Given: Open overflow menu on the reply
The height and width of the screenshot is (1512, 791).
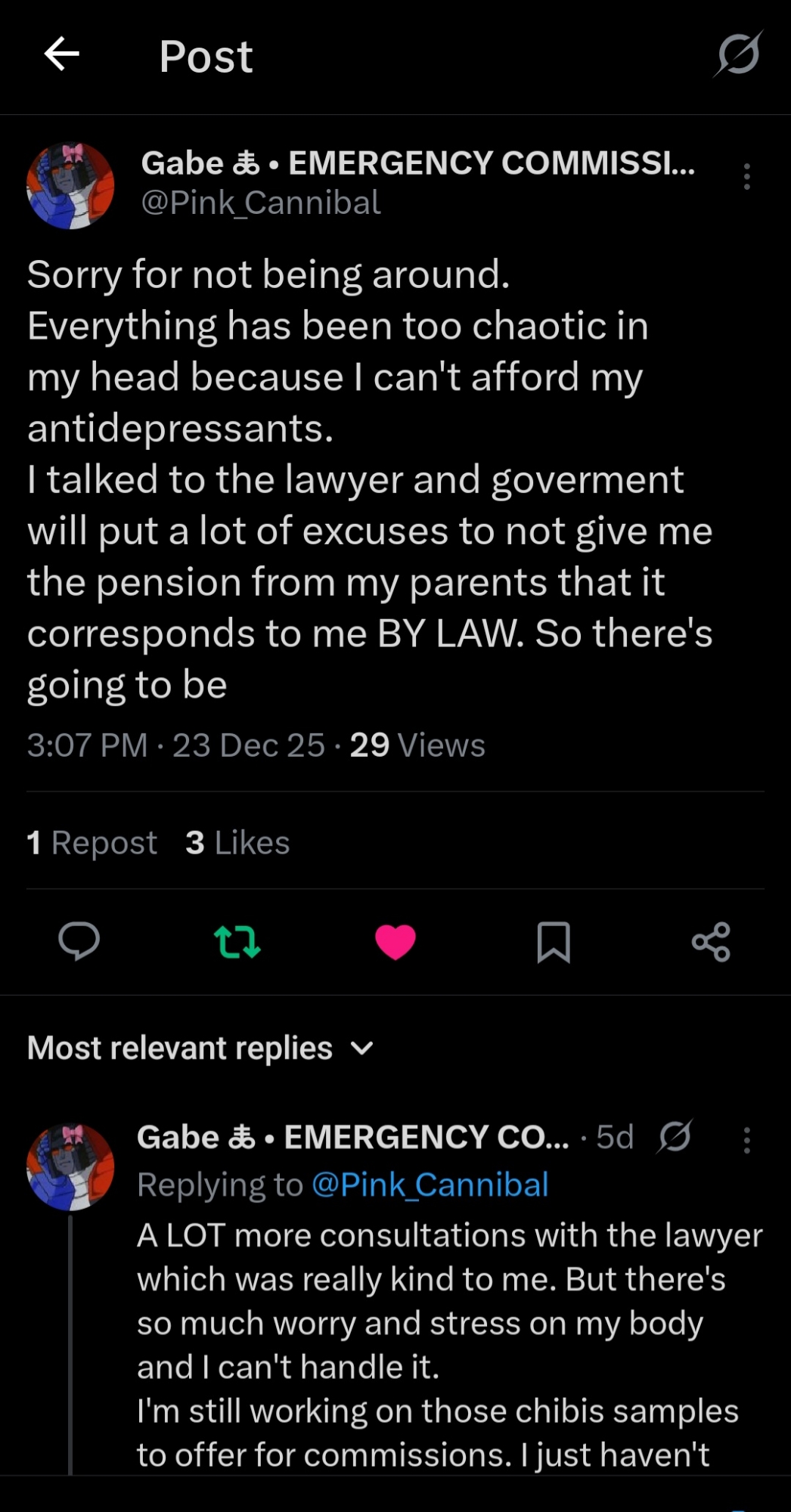Looking at the screenshot, I should (x=746, y=1139).
